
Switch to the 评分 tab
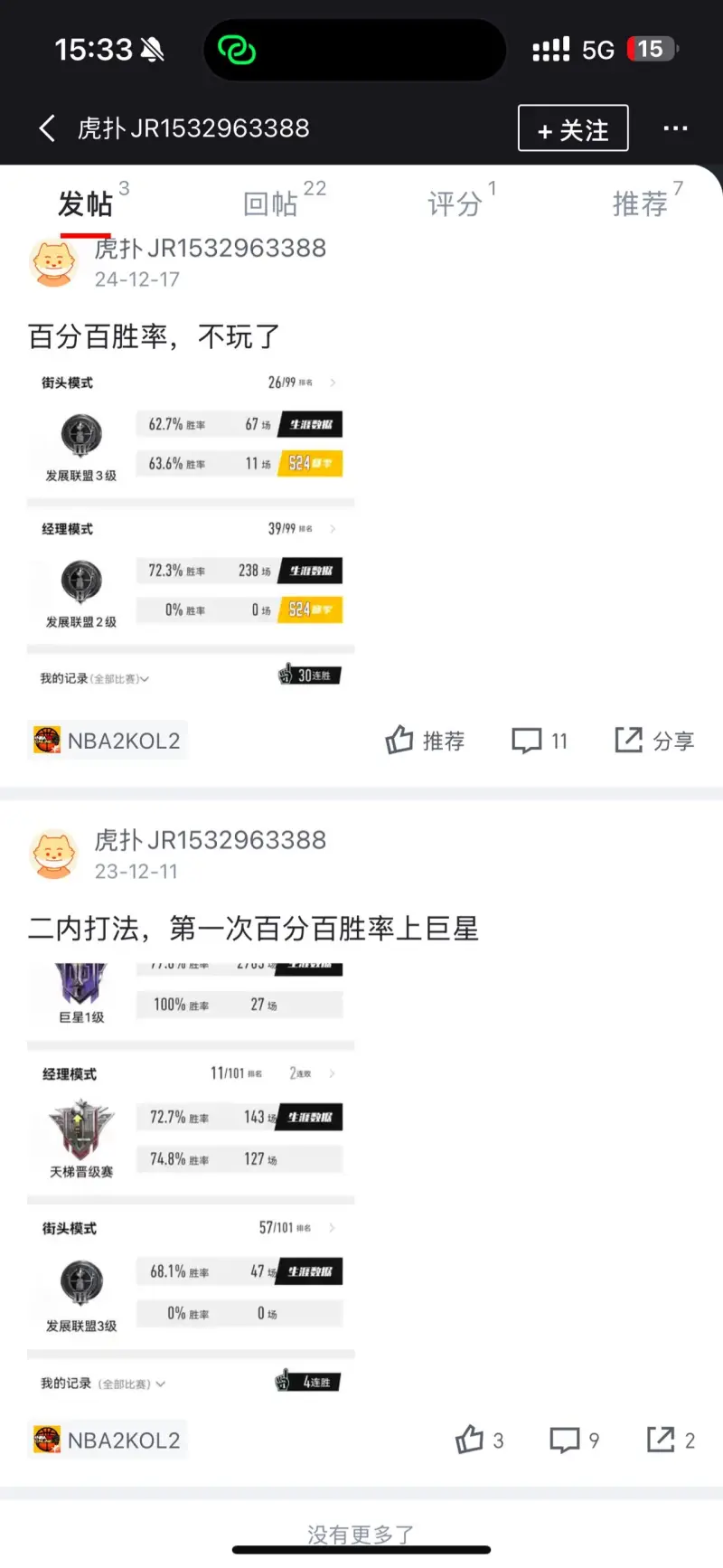click(455, 203)
